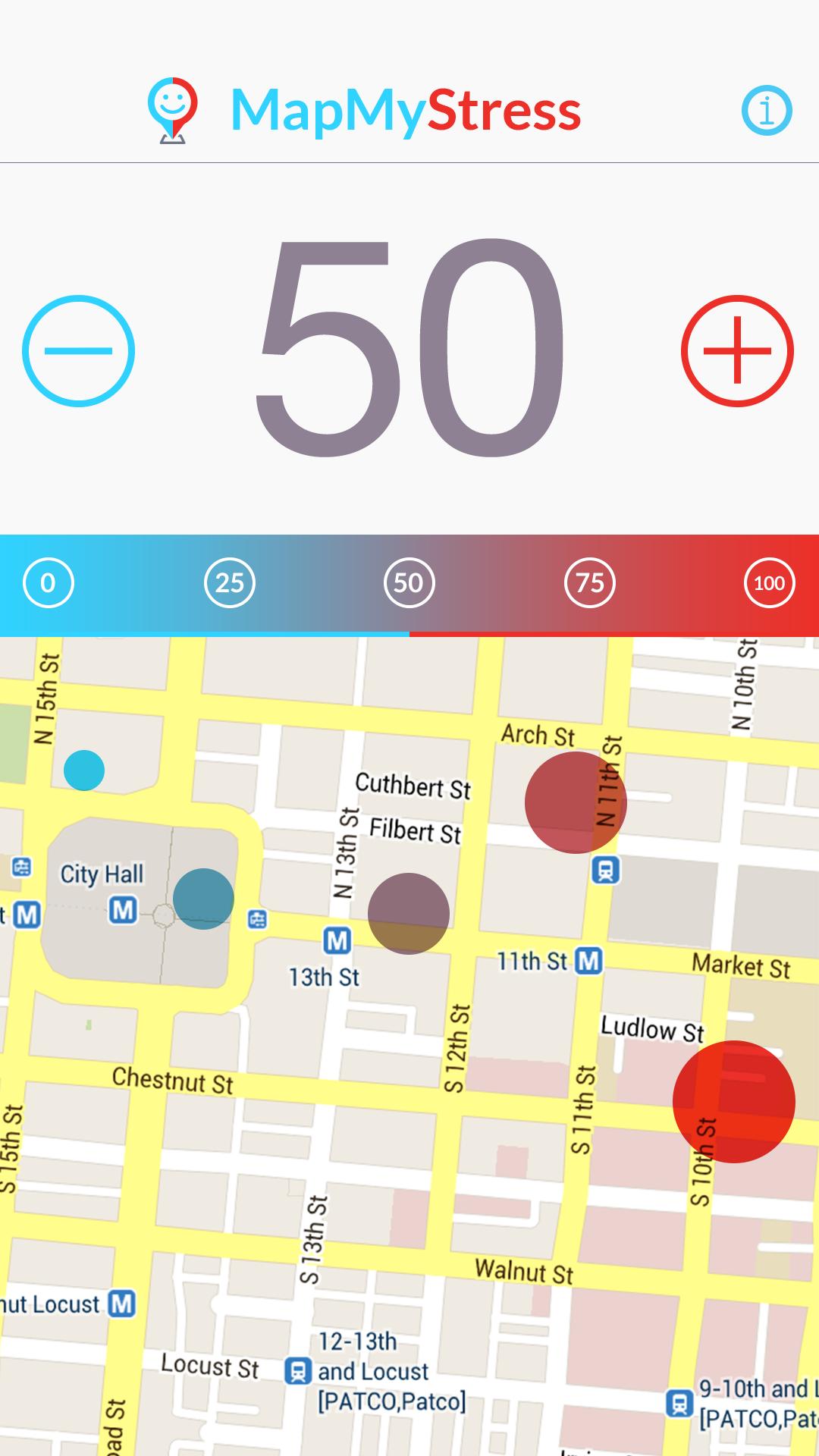The image size is (819, 1456).
Task: Set stress level to 25
Action: click(x=230, y=583)
